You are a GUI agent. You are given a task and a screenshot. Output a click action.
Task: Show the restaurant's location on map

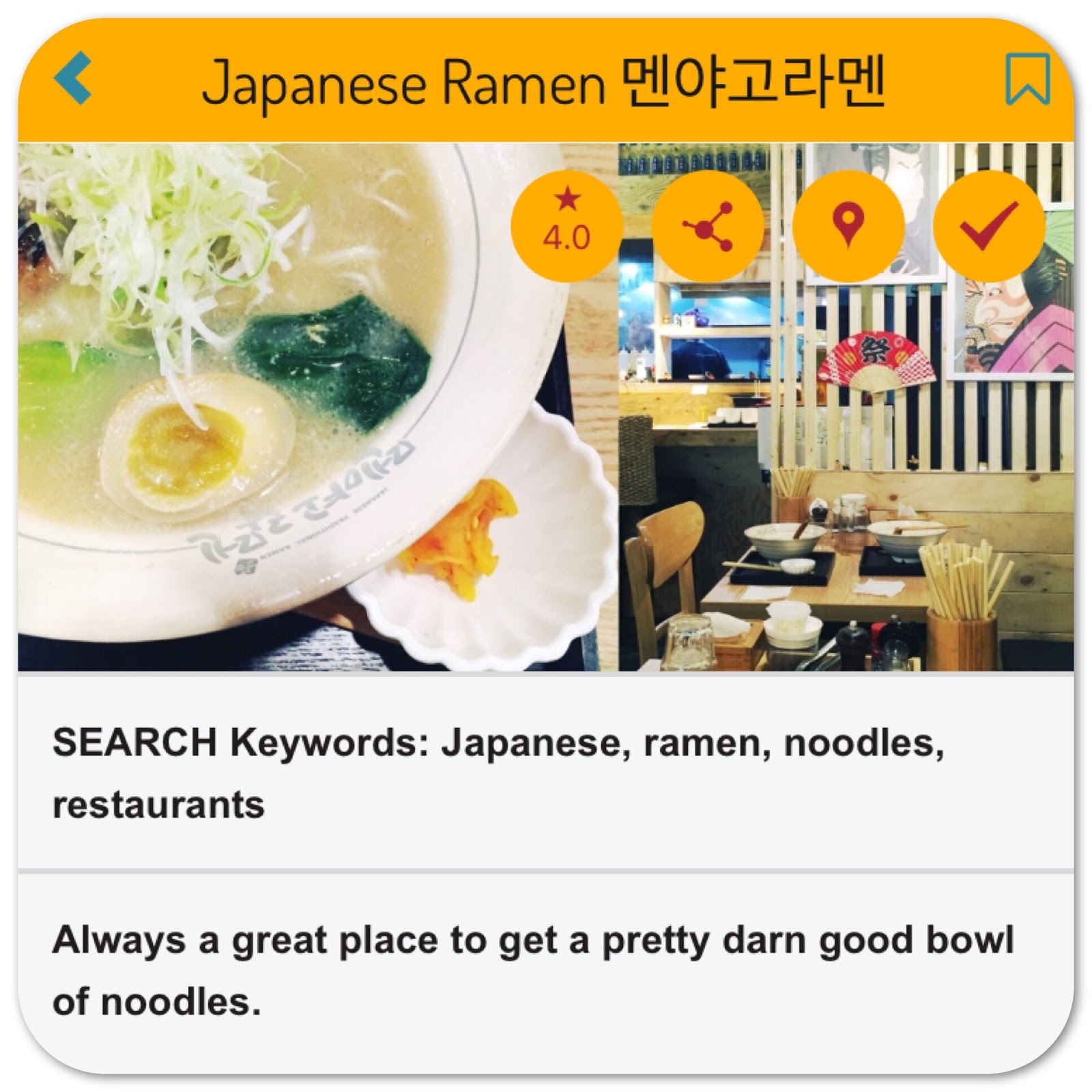click(849, 225)
